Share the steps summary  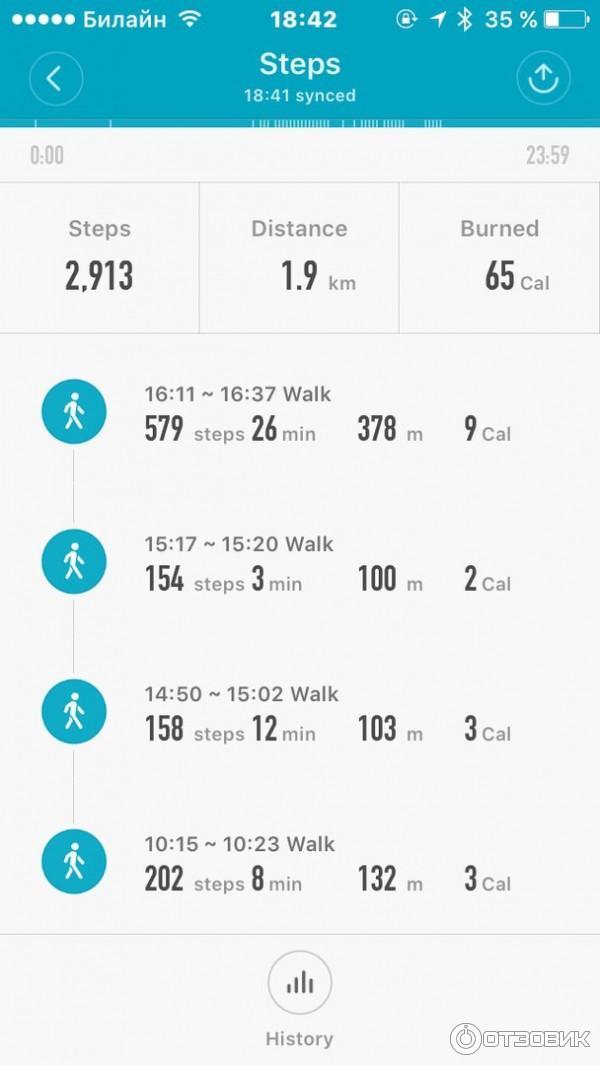543,79
